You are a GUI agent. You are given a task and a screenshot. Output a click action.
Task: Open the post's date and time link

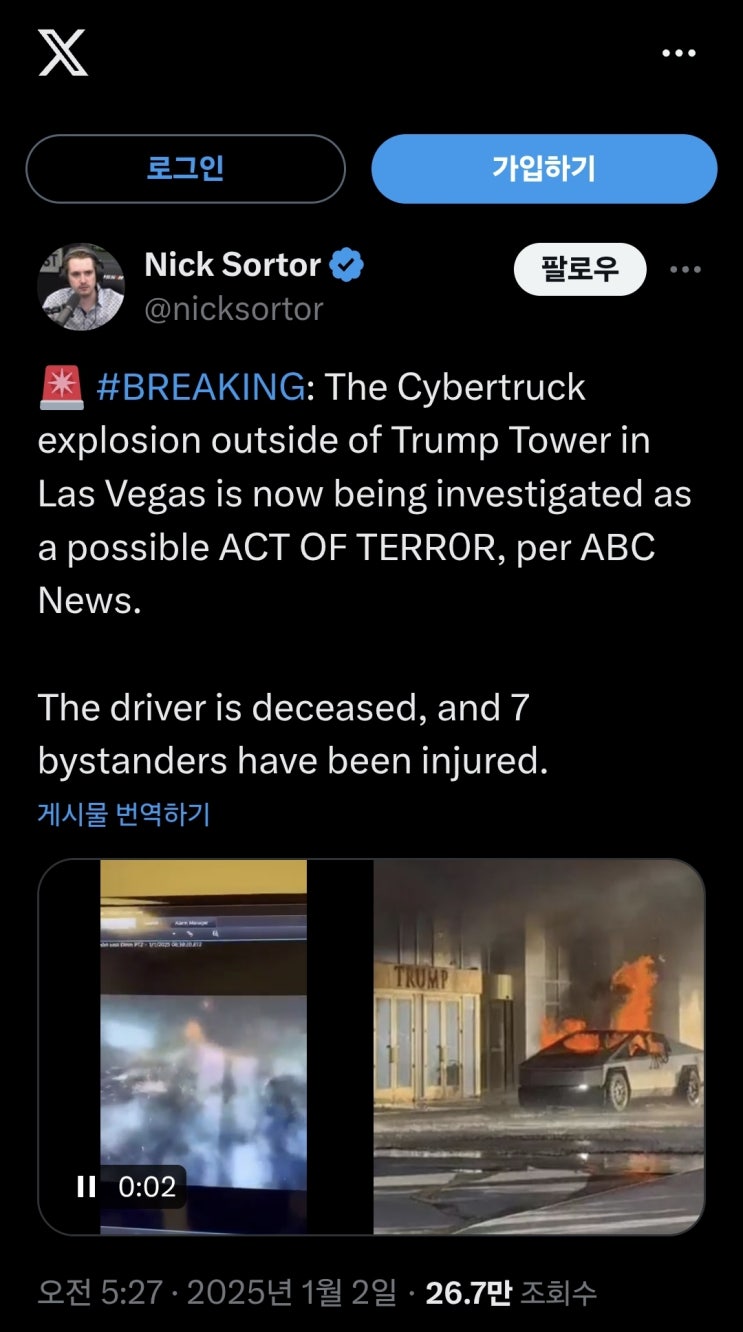pyautogui.click(x=216, y=1293)
